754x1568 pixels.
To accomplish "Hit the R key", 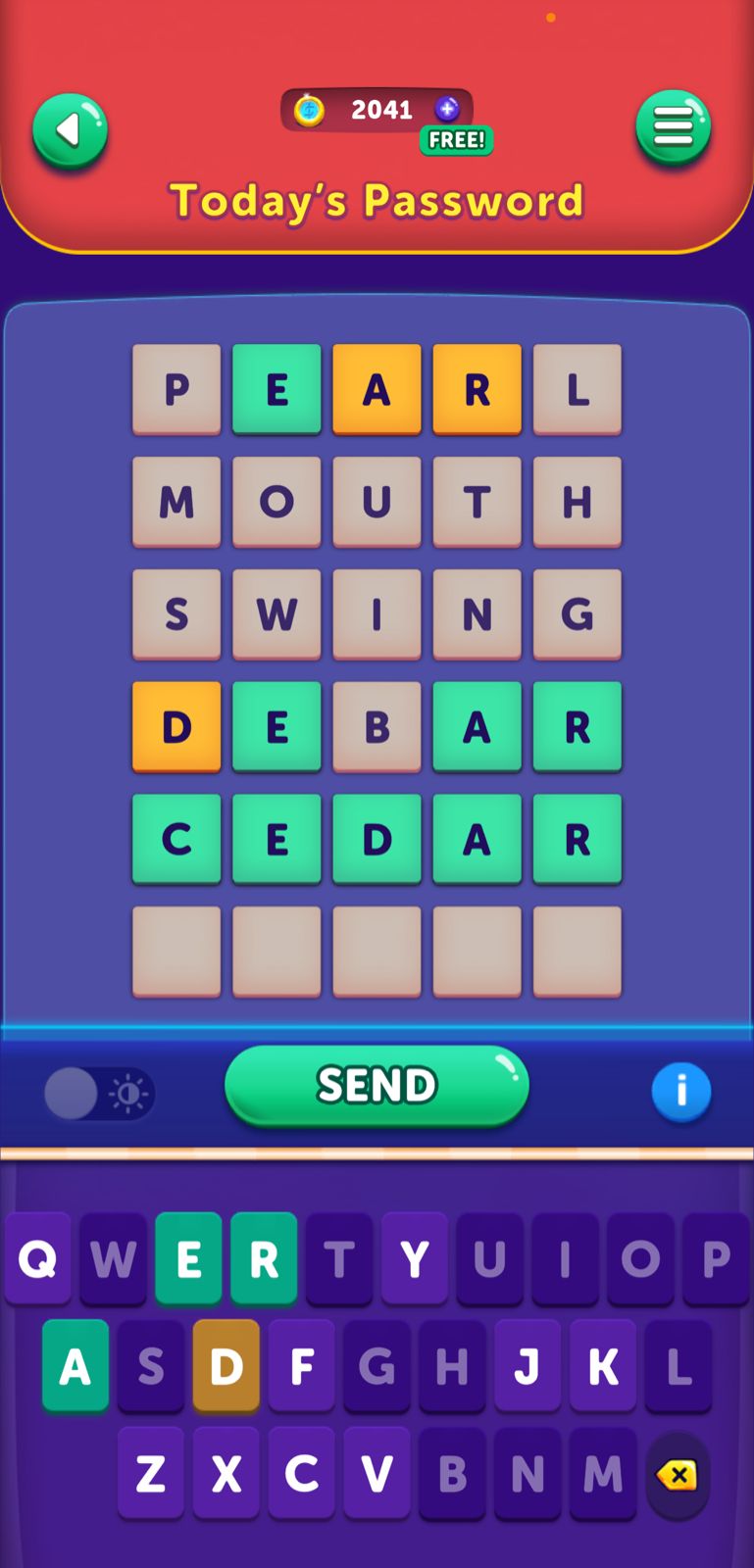I will pos(264,1258).
